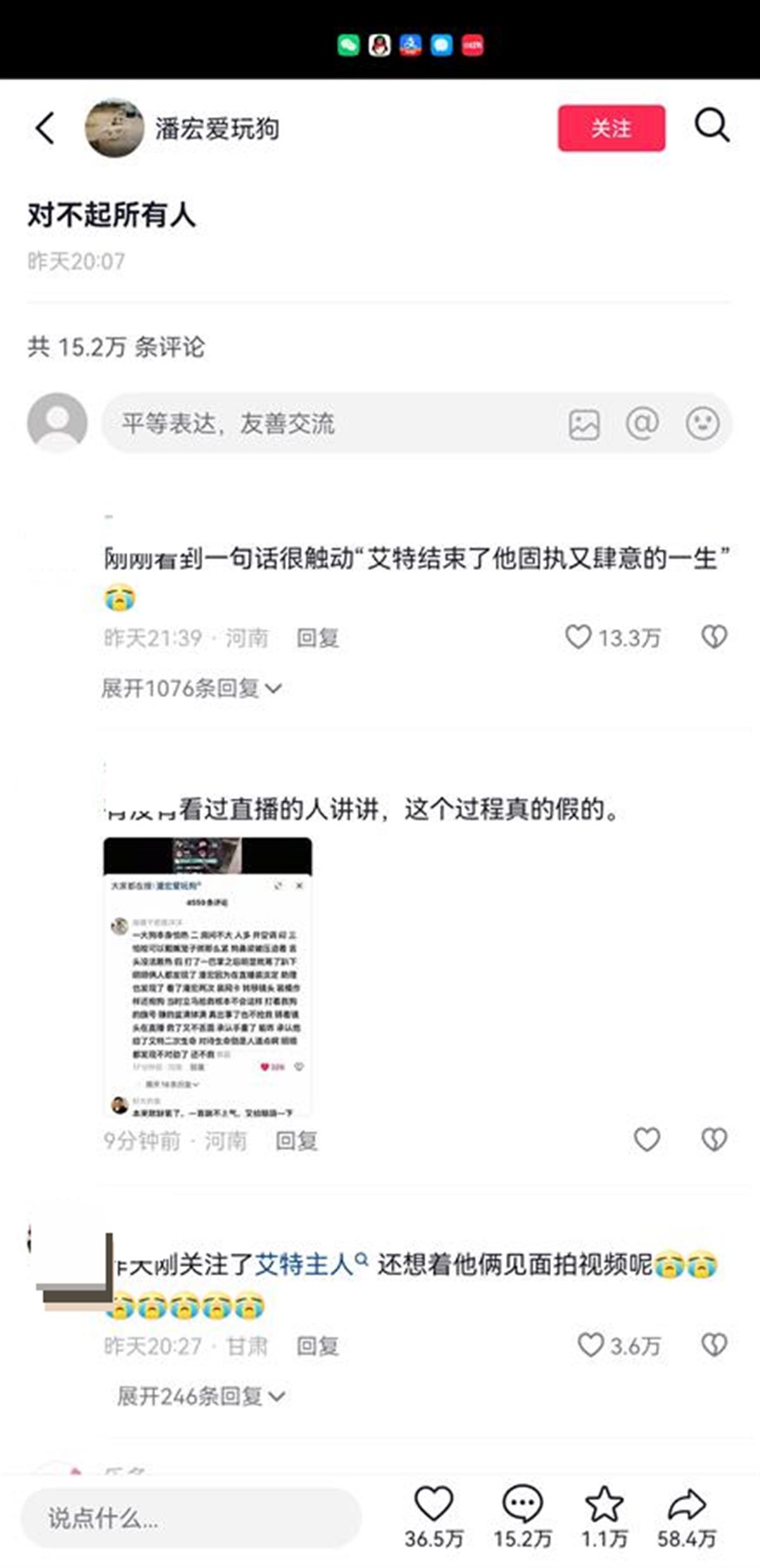Open 潘宏爱玩狗's profile avatar
Image resolution: width=760 pixels, height=1568 pixels.
(x=115, y=128)
